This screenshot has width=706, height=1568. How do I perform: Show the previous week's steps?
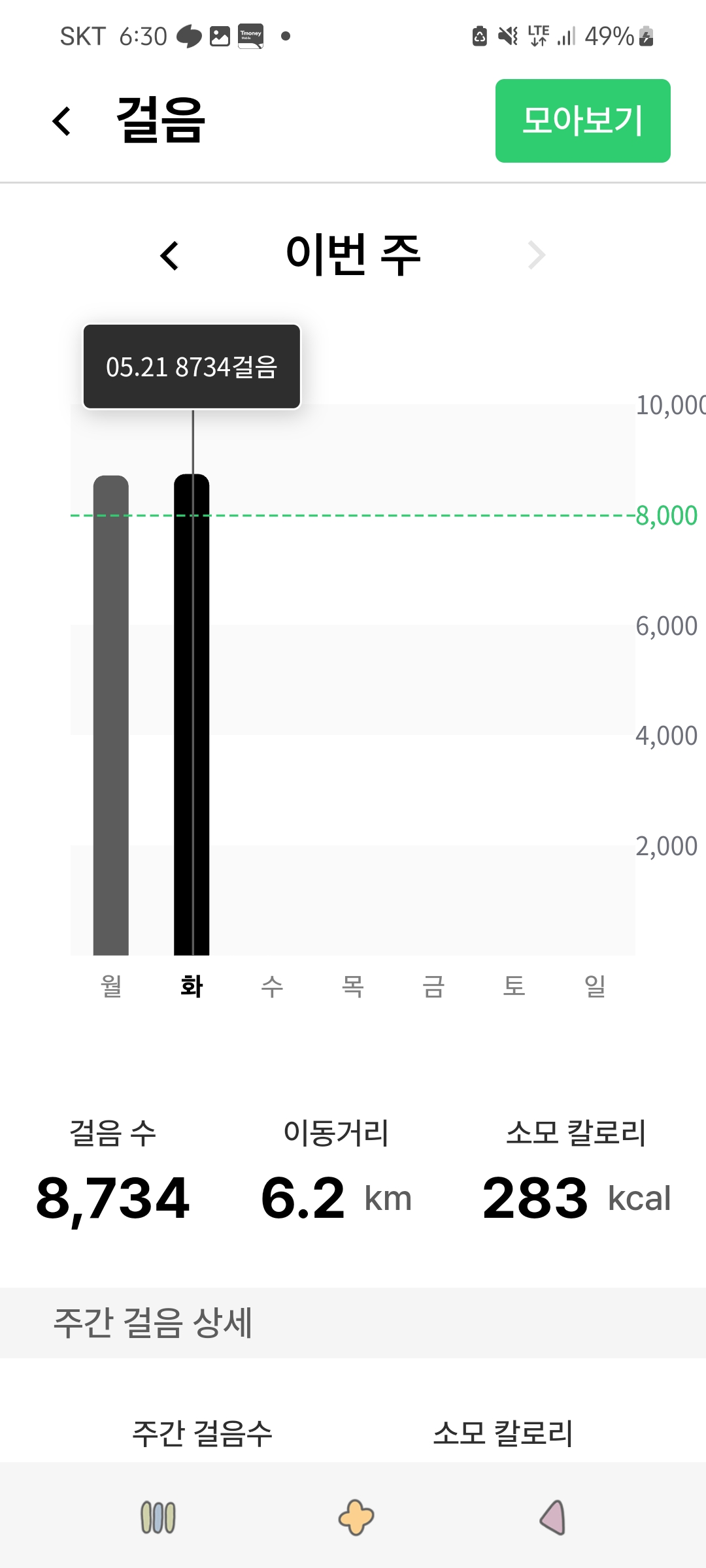point(170,255)
